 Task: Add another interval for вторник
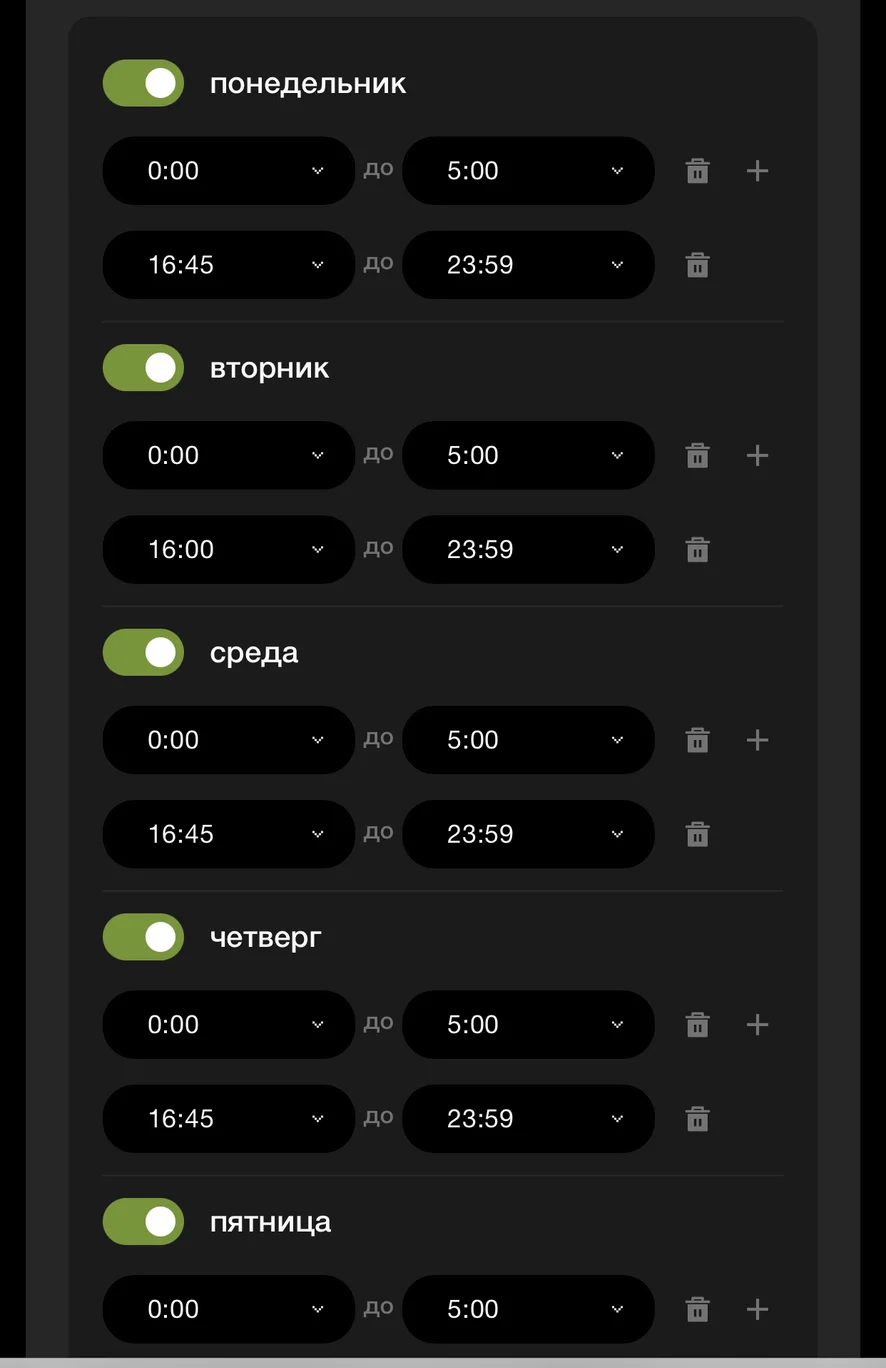click(x=757, y=456)
